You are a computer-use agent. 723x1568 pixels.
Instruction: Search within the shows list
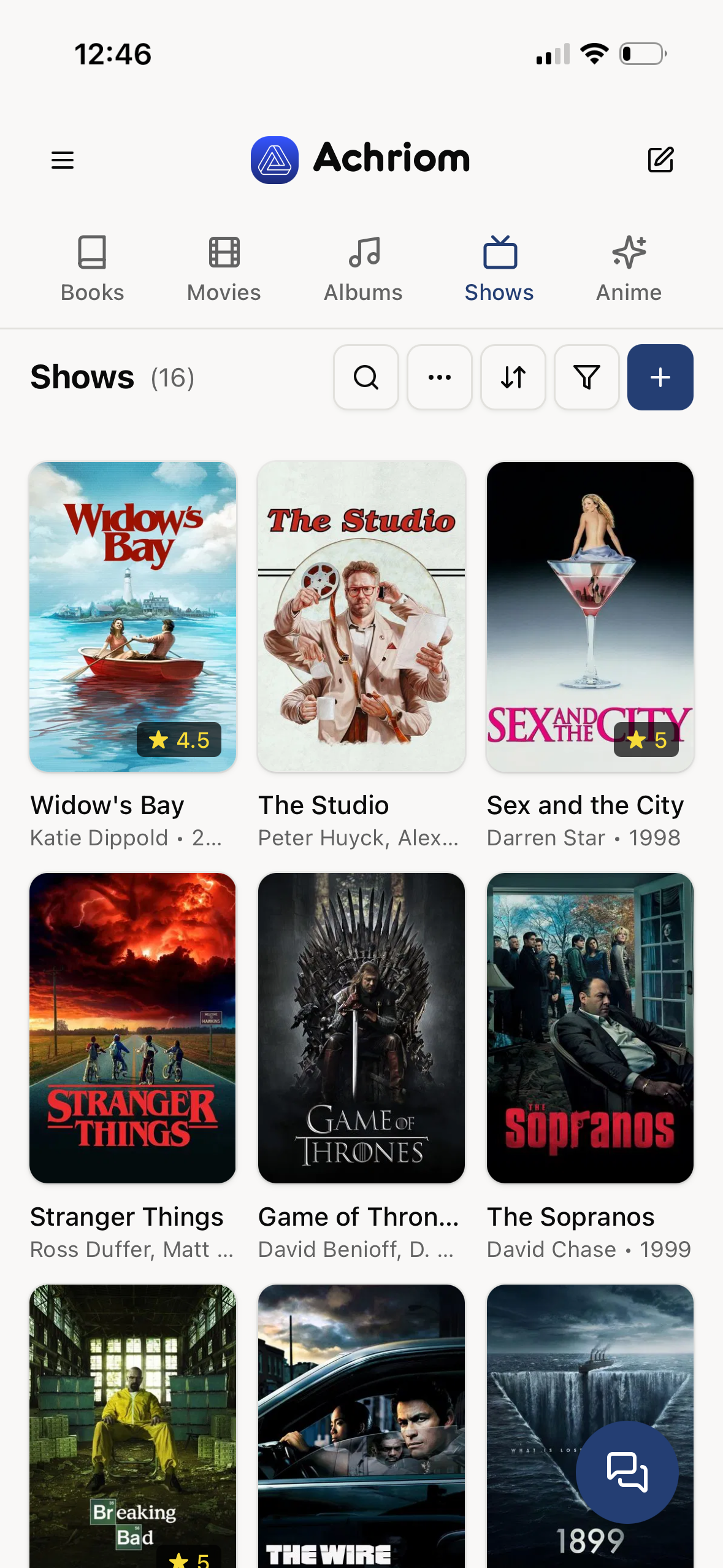(366, 377)
